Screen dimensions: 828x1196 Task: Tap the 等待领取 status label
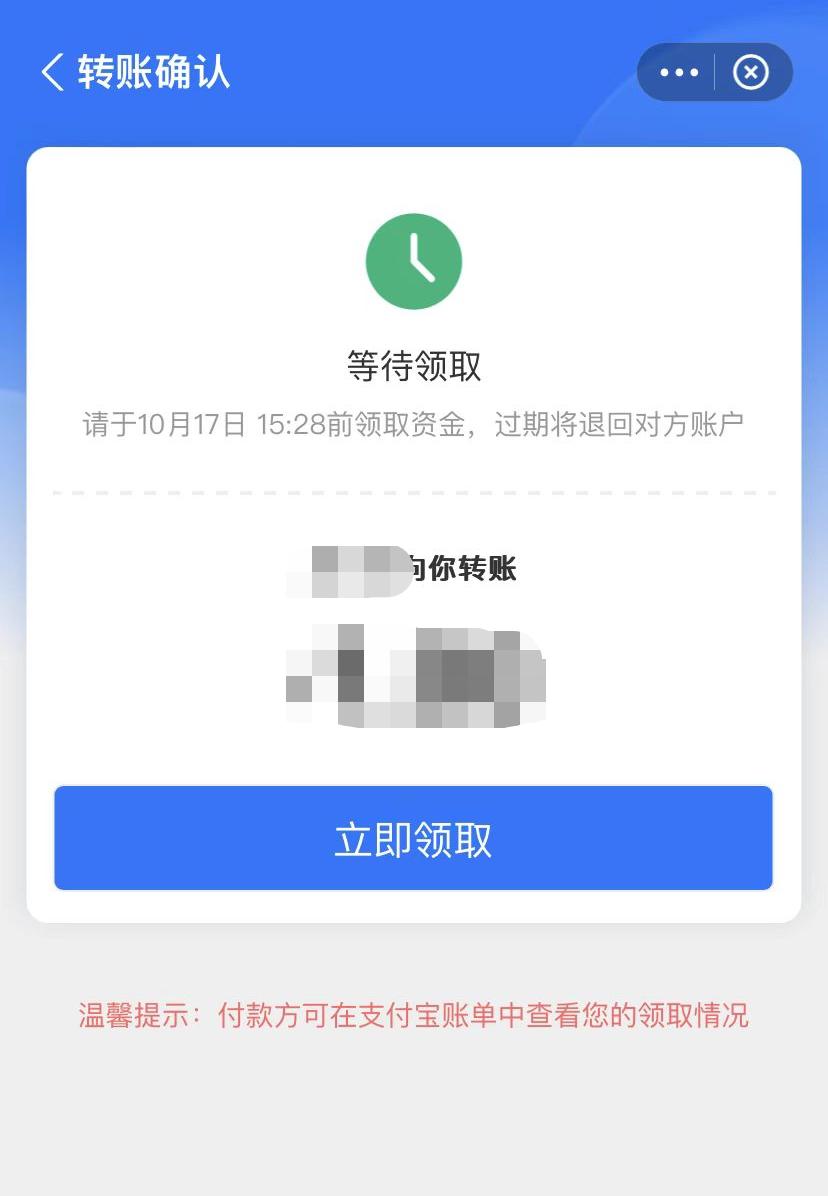(x=413, y=367)
